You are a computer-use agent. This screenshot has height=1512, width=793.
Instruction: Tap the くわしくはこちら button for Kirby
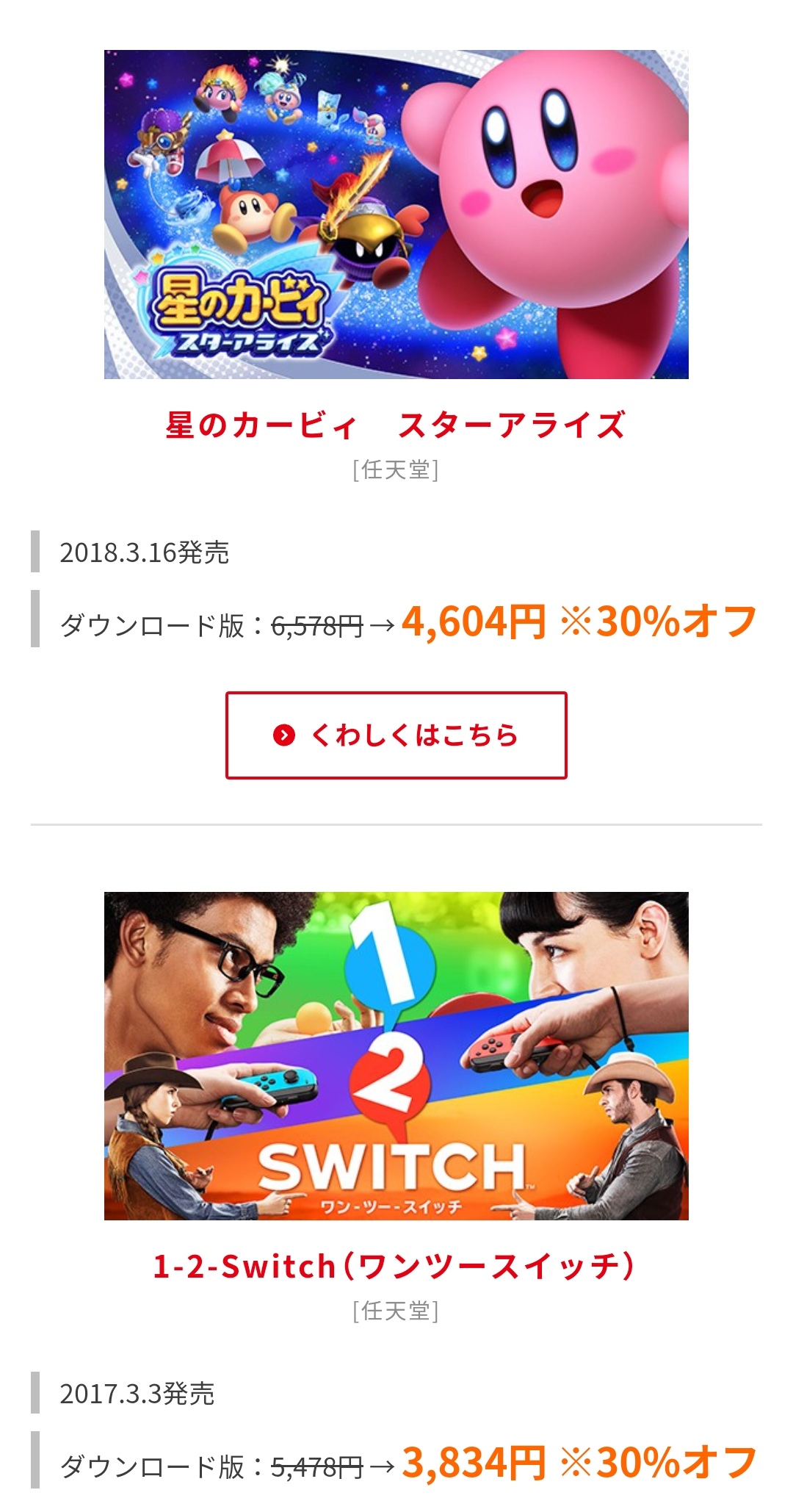coord(396,735)
